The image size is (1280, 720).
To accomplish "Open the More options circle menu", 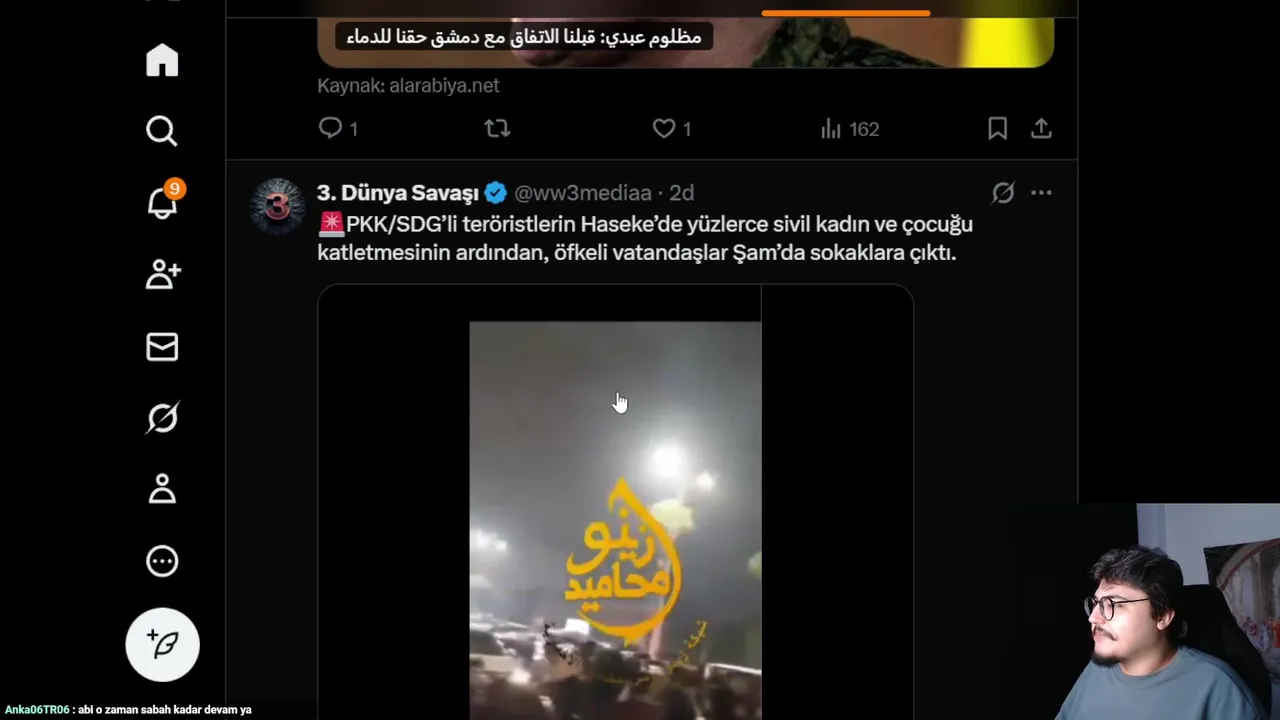I will (x=162, y=561).
